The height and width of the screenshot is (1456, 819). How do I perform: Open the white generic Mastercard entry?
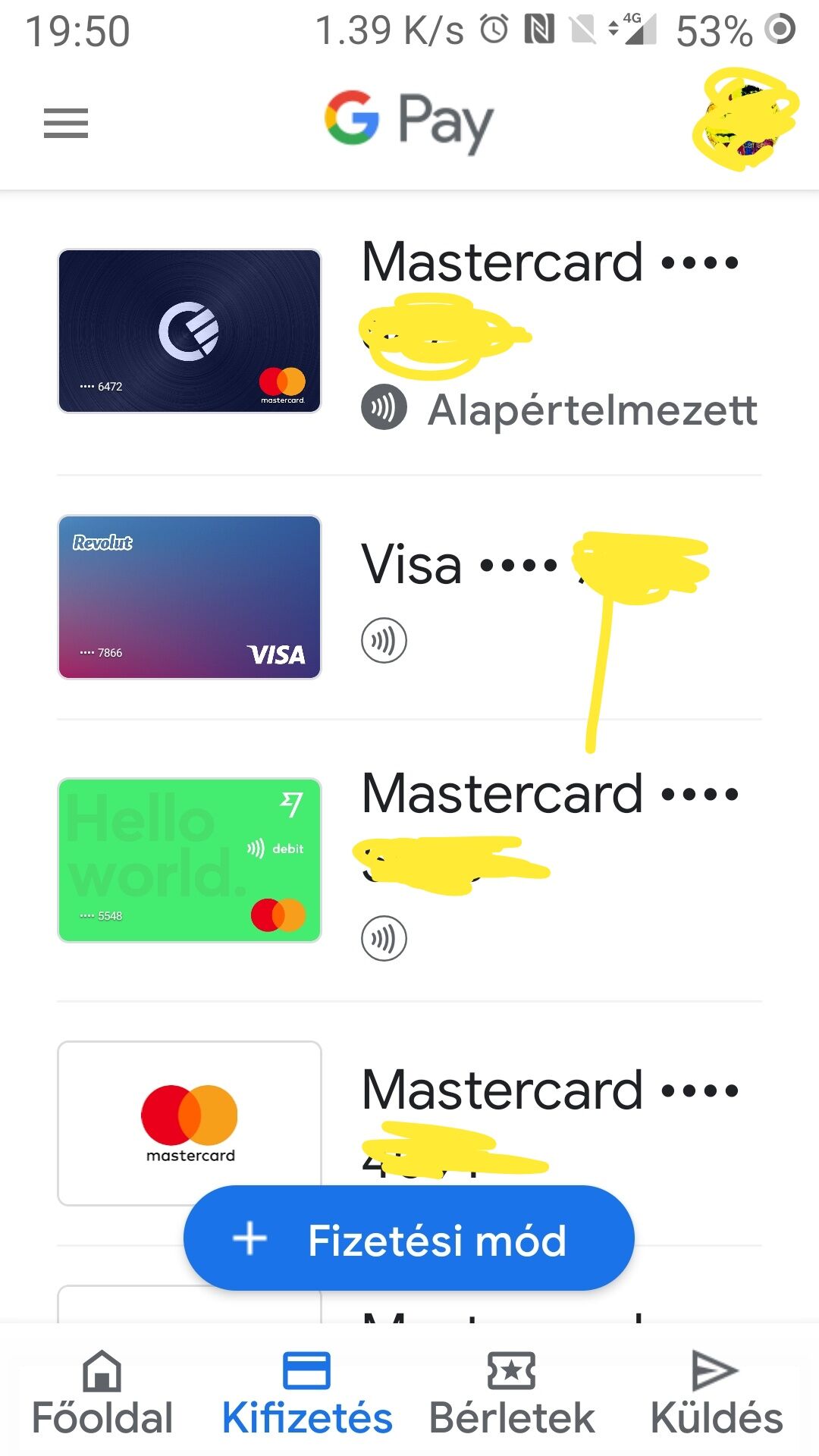pos(409,1123)
